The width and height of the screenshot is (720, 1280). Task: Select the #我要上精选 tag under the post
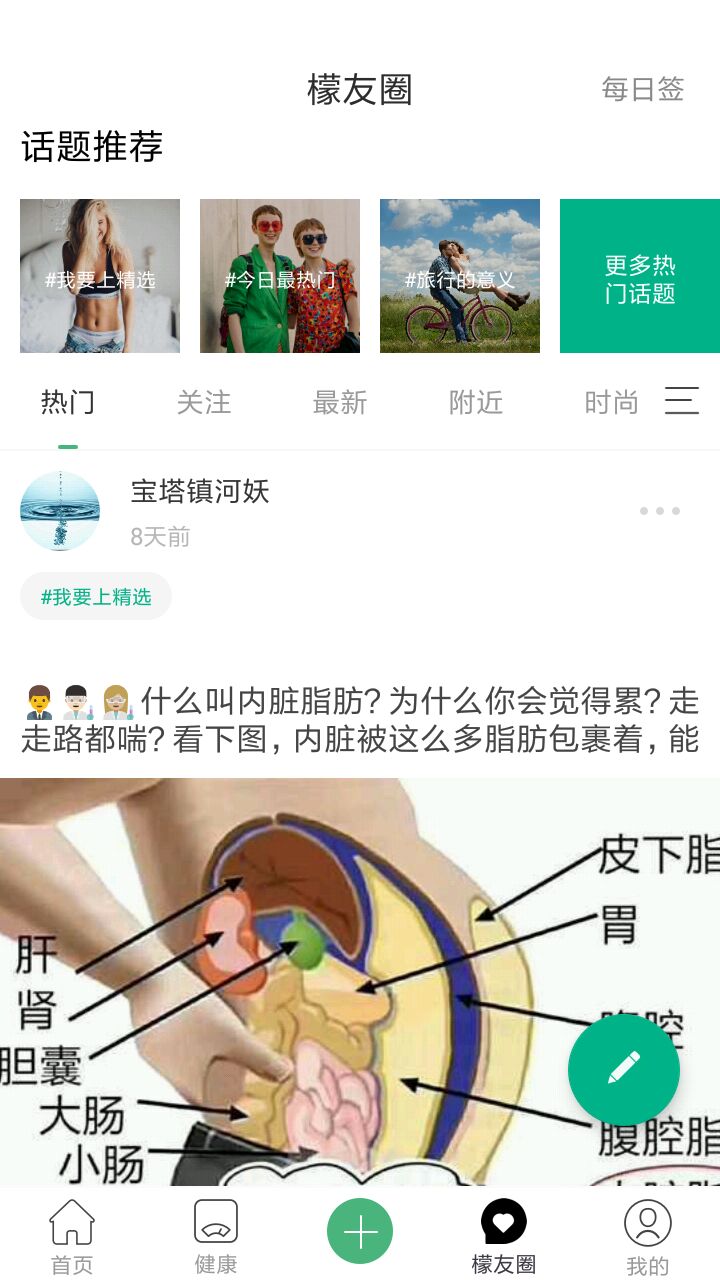point(97,596)
